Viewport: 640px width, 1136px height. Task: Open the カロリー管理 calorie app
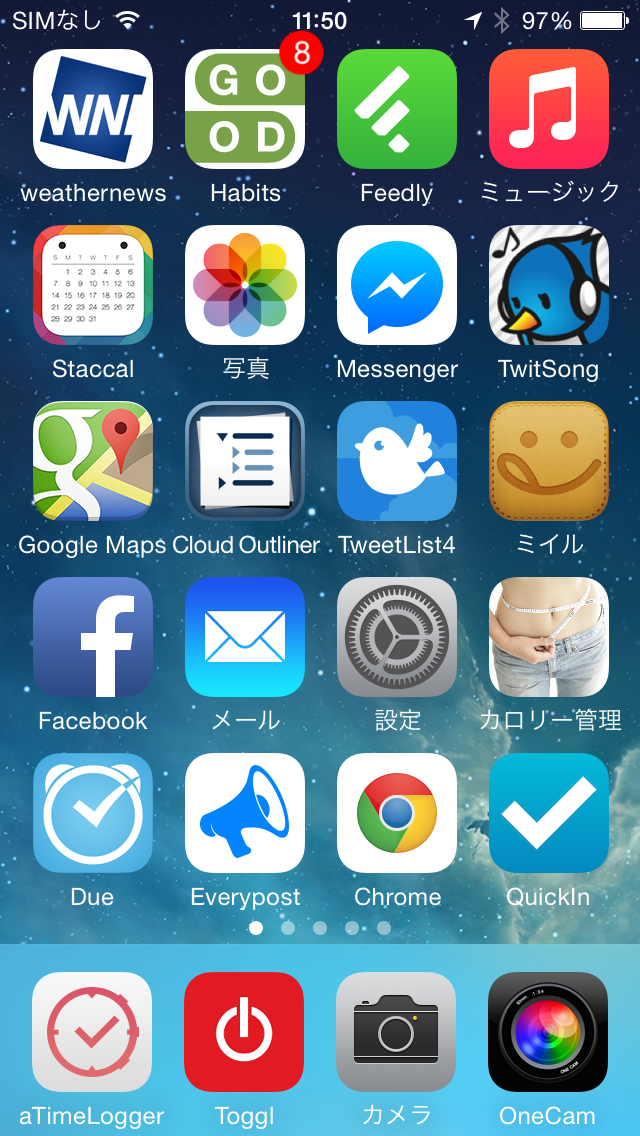(549, 637)
